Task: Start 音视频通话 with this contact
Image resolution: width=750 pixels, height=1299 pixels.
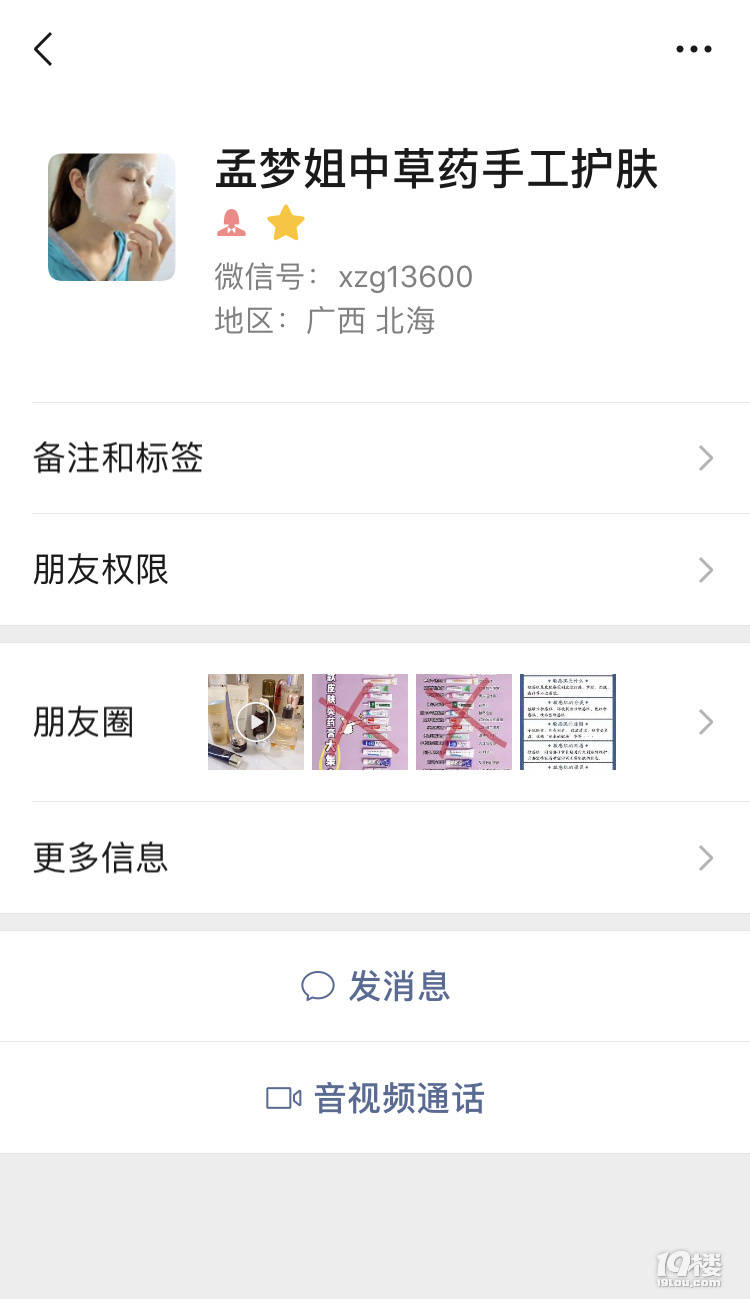Action: (x=375, y=1098)
